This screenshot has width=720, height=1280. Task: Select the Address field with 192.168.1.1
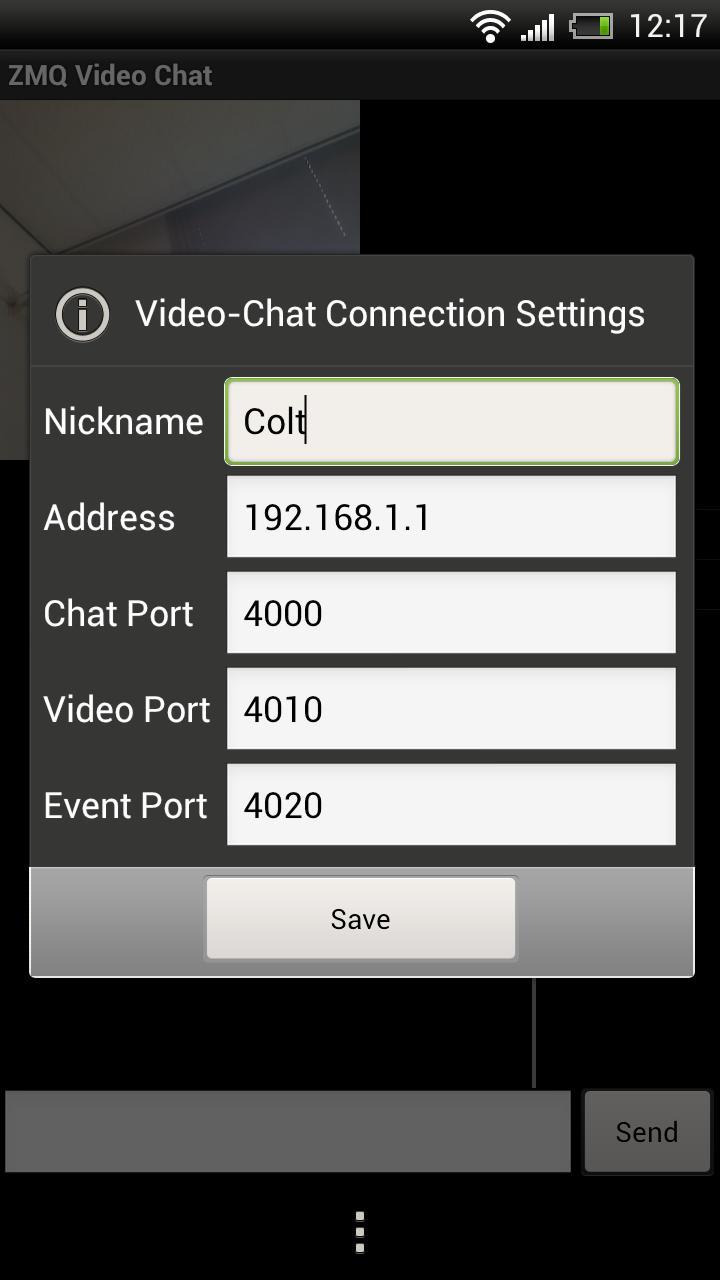coord(450,517)
